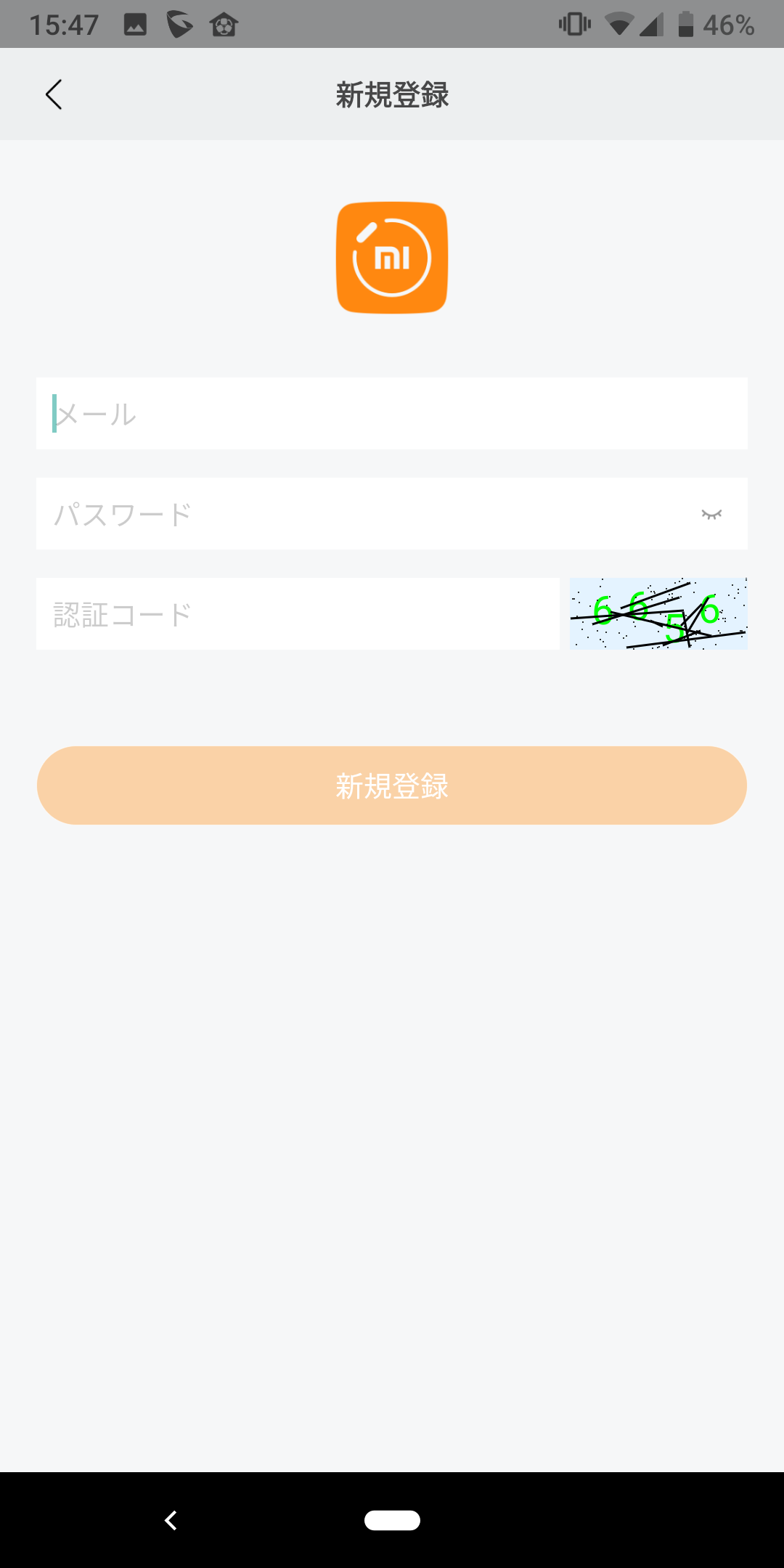
Task: Focus the メール email field
Action: 392,413
